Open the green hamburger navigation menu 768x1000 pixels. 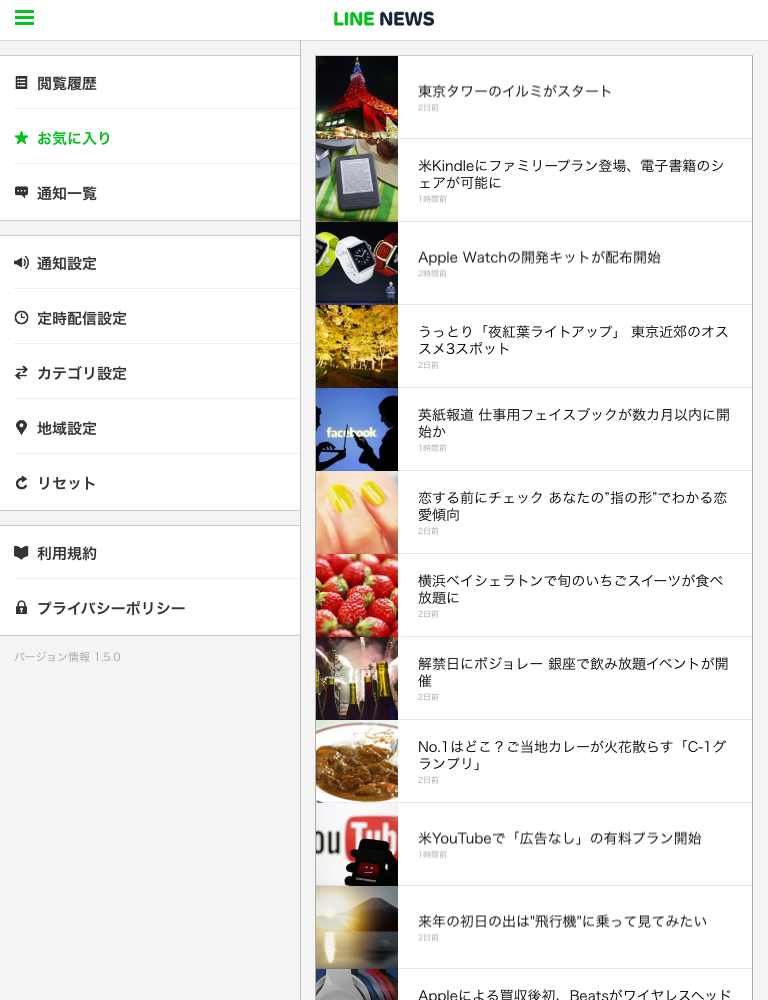(24, 18)
